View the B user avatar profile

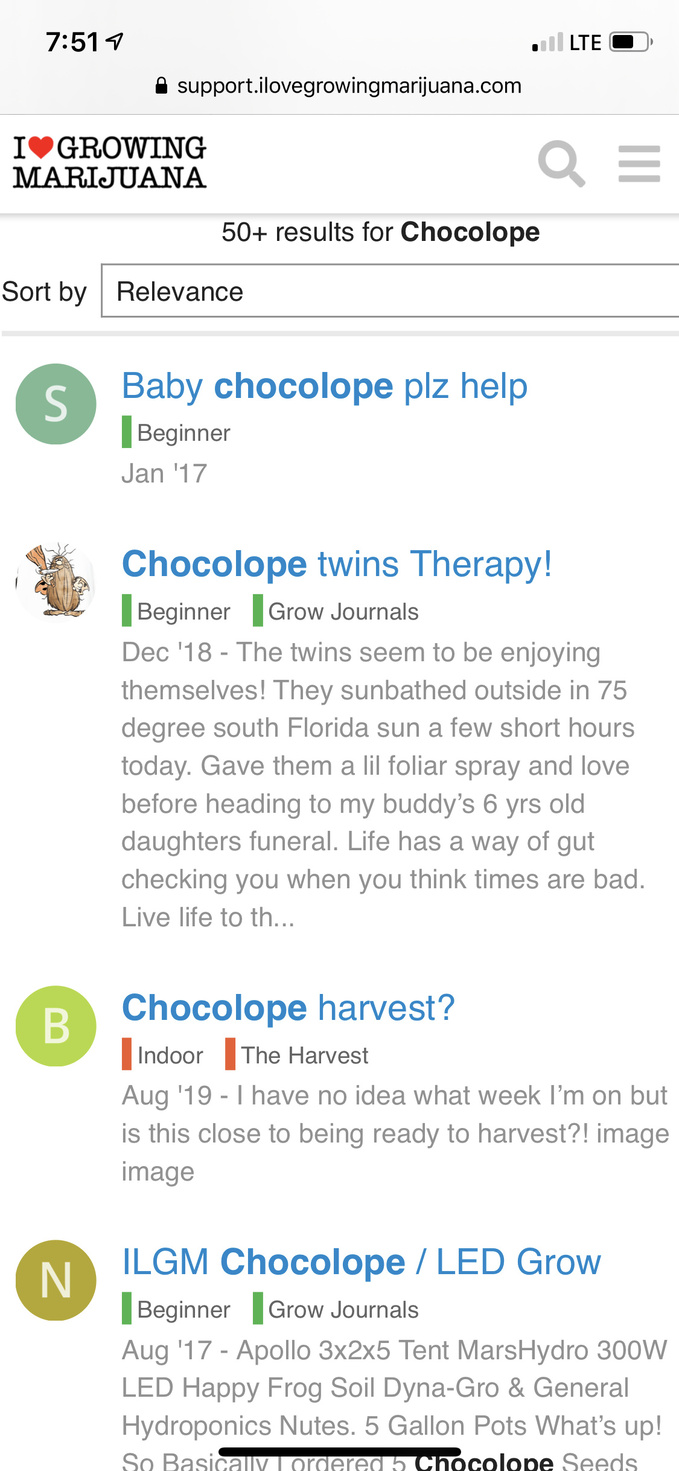[x=56, y=1026]
